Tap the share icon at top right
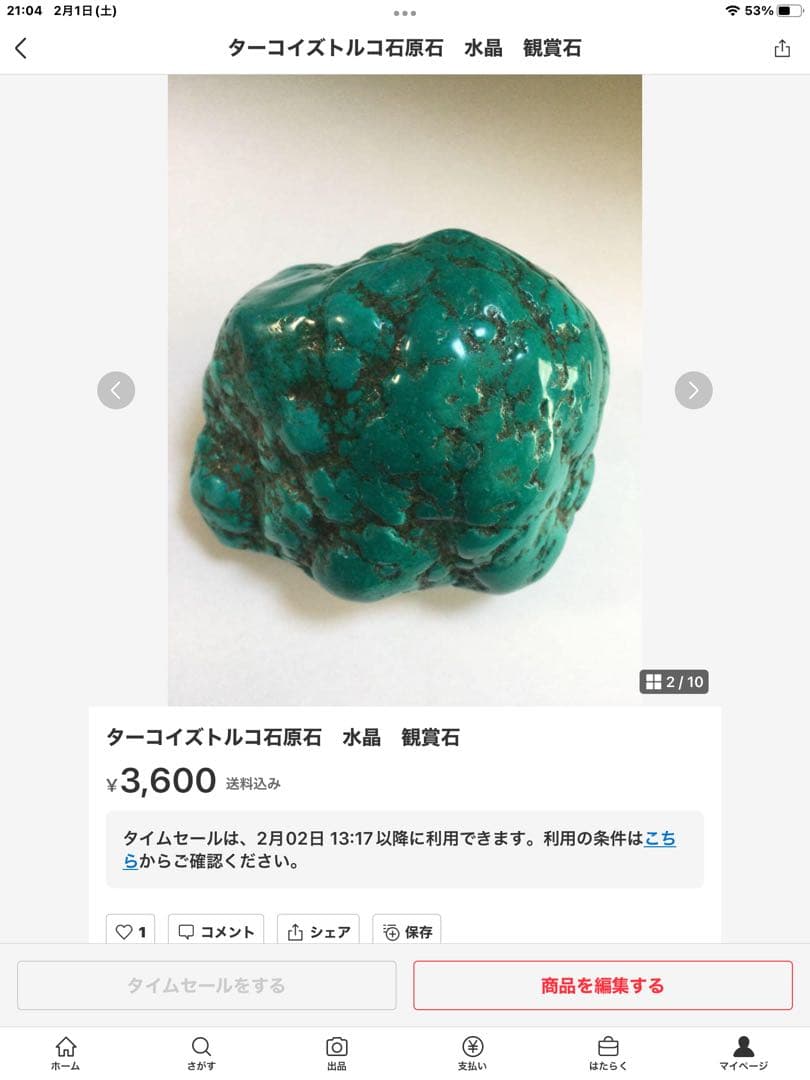This screenshot has height=1080, width=810. click(783, 47)
